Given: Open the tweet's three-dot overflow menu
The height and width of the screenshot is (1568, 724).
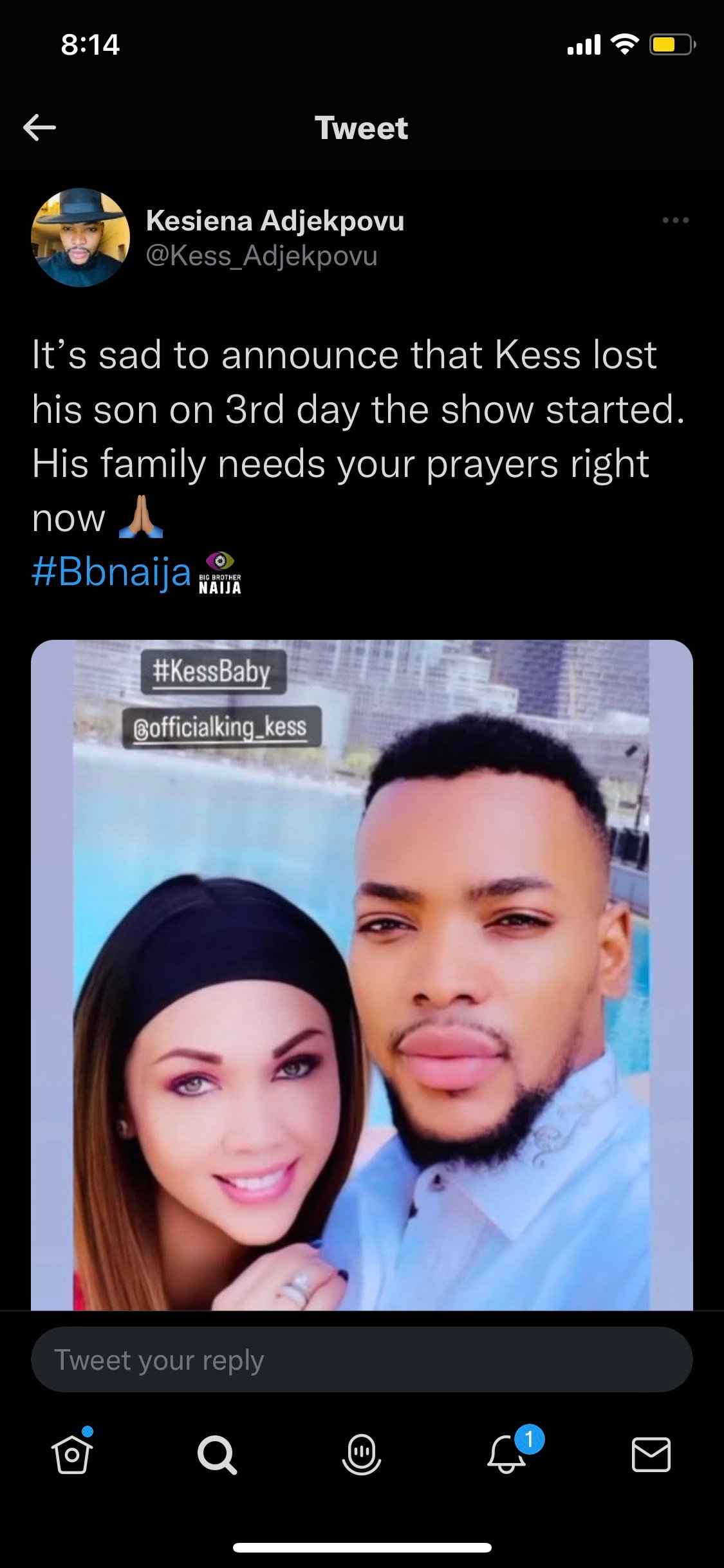Looking at the screenshot, I should click(x=675, y=221).
